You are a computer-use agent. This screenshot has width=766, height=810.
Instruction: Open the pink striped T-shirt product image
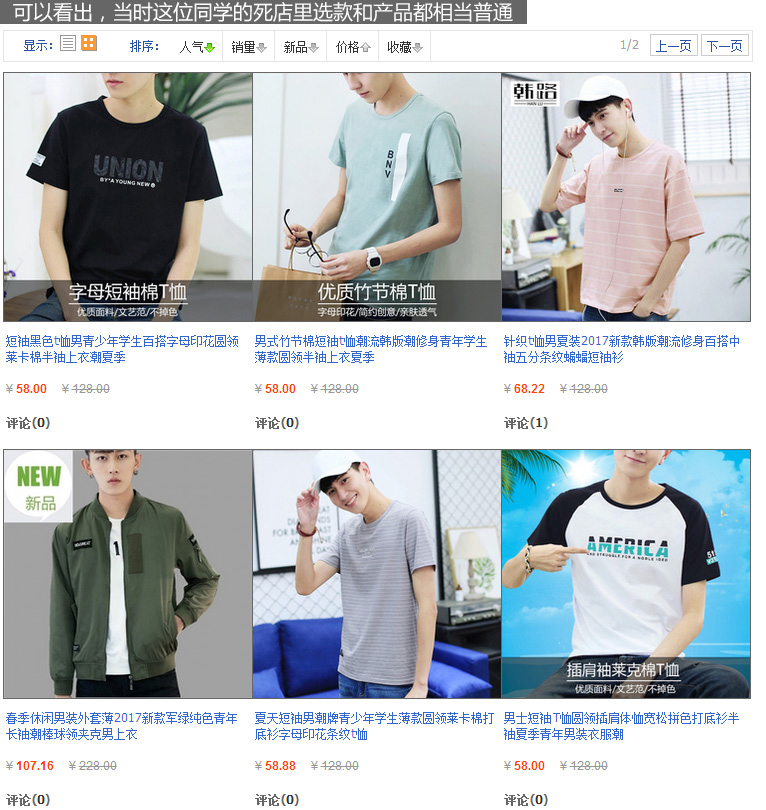625,196
